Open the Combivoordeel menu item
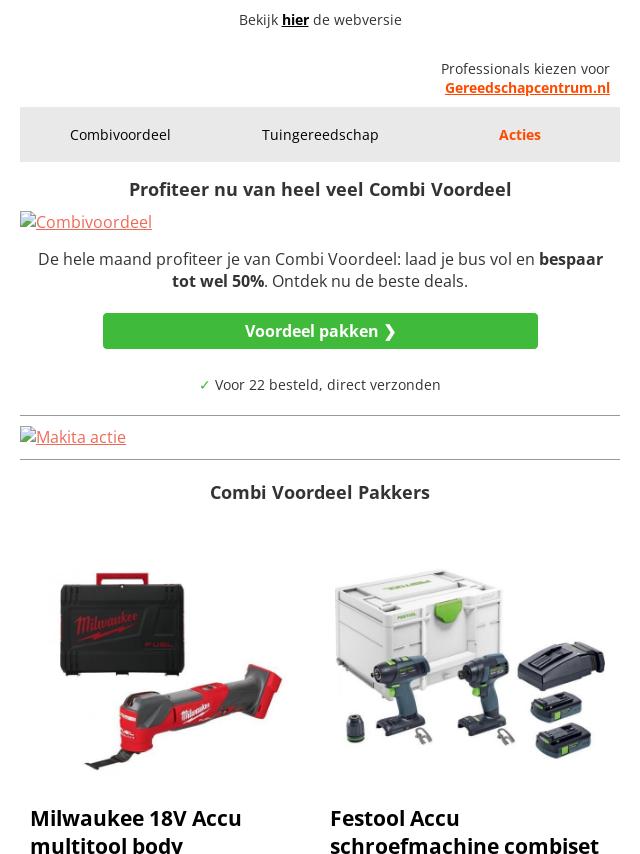Image resolution: width=640 pixels, height=854 pixels. [x=120, y=135]
